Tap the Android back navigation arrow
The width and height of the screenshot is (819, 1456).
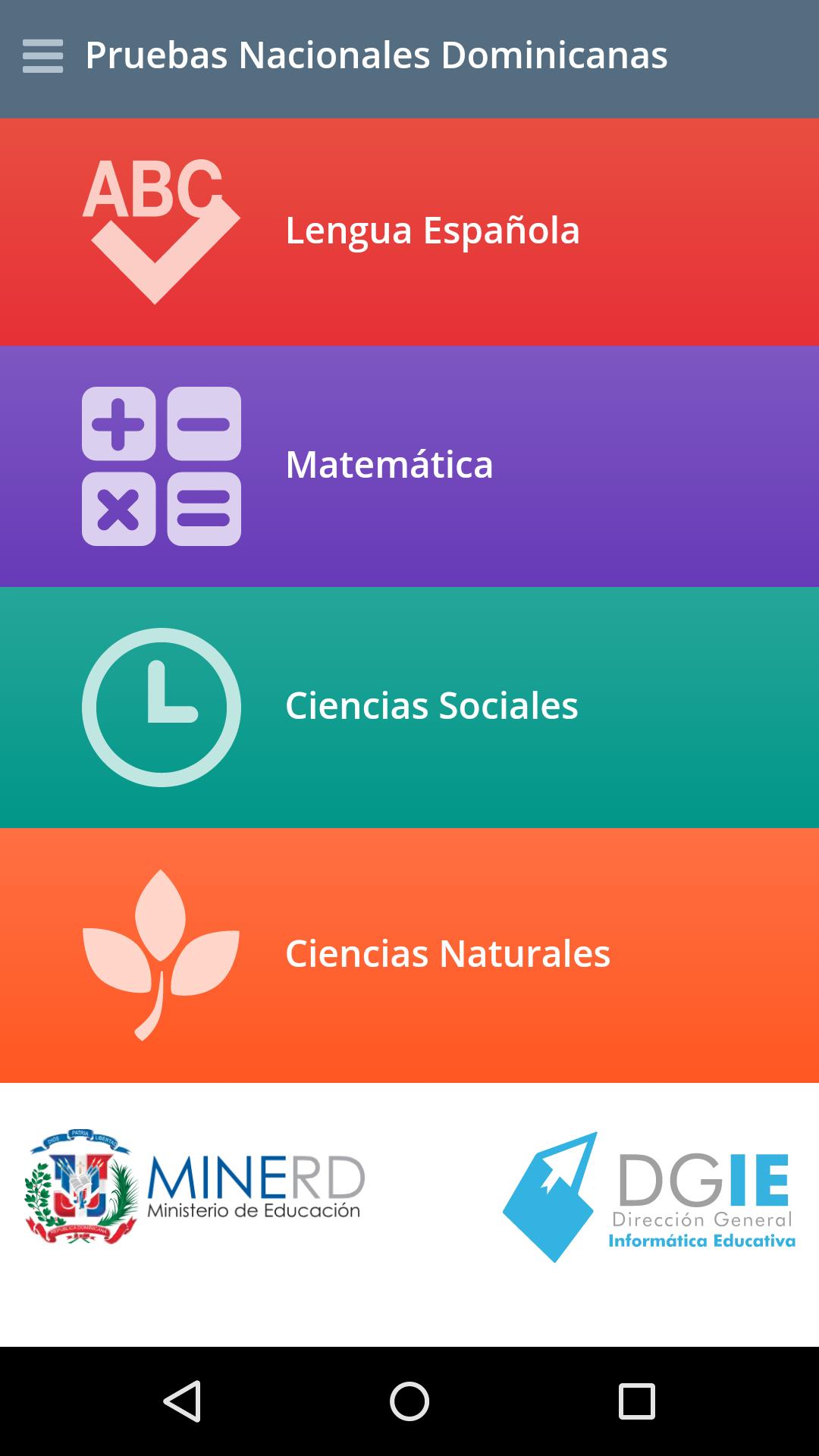[184, 1401]
